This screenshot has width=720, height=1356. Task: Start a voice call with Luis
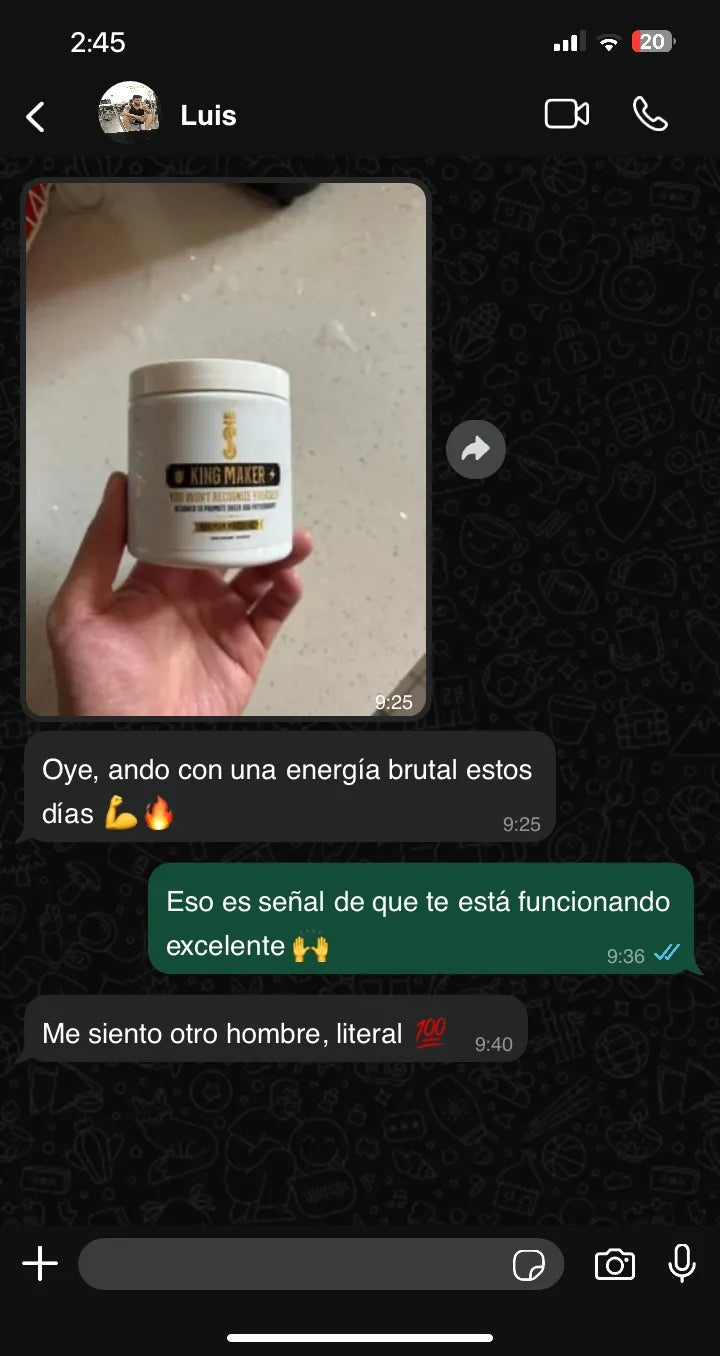pyautogui.click(x=650, y=115)
